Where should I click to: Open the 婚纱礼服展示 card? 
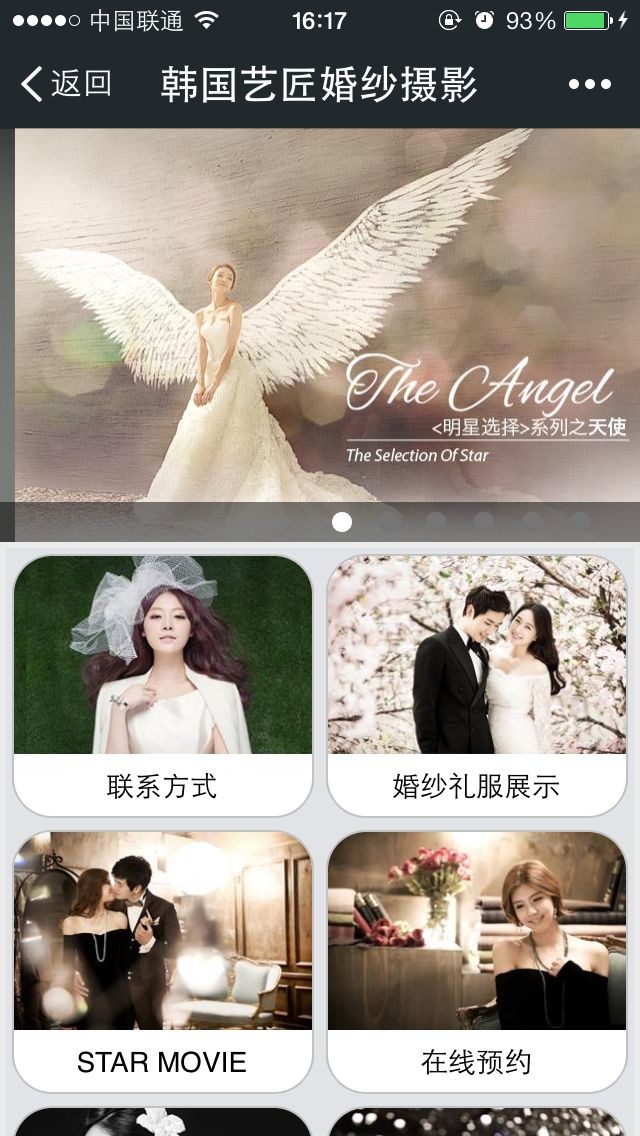click(x=477, y=686)
